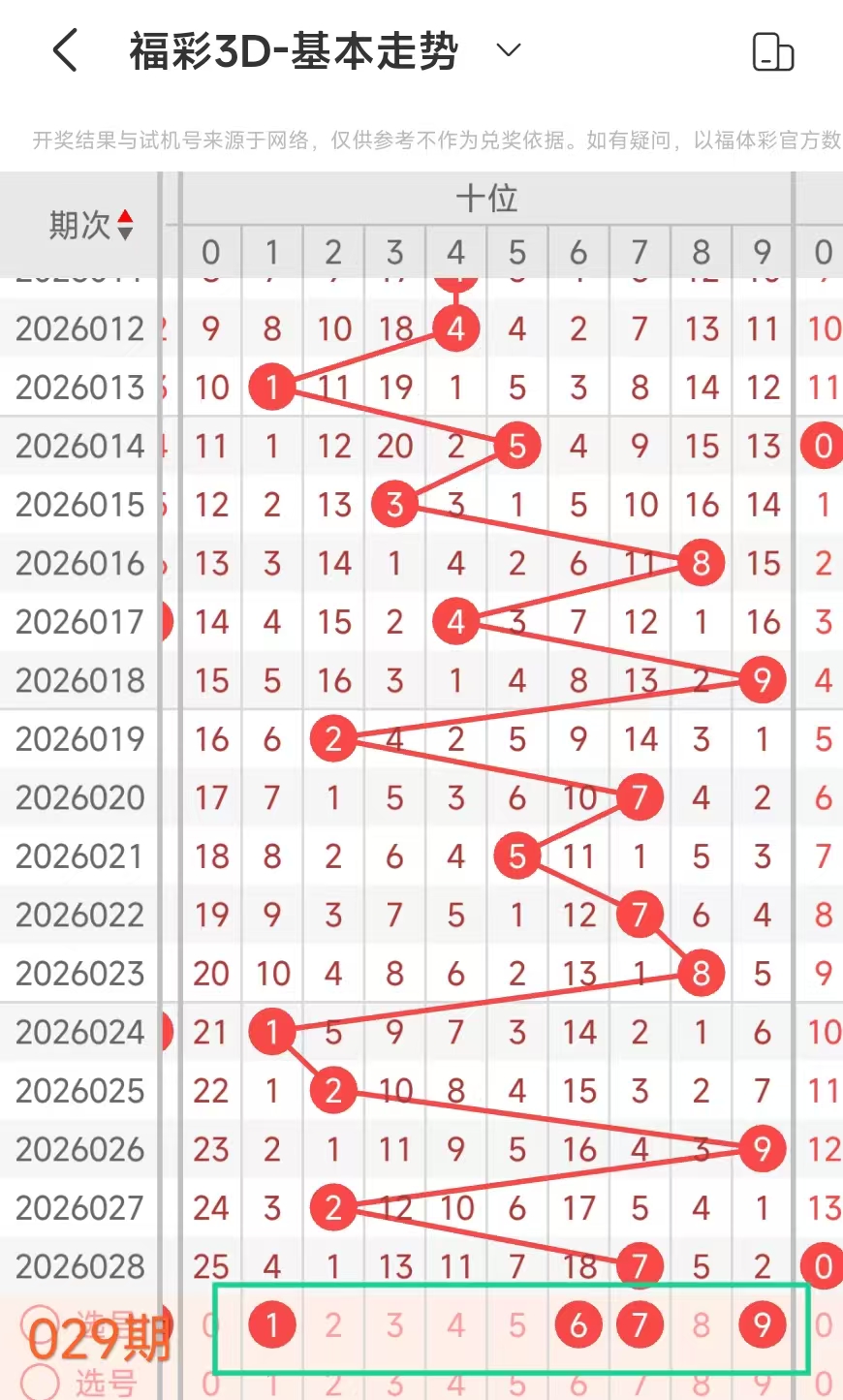Select the second 选号 row radio button
Viewport: 843px width, 1400px height.
[40, 1383]
